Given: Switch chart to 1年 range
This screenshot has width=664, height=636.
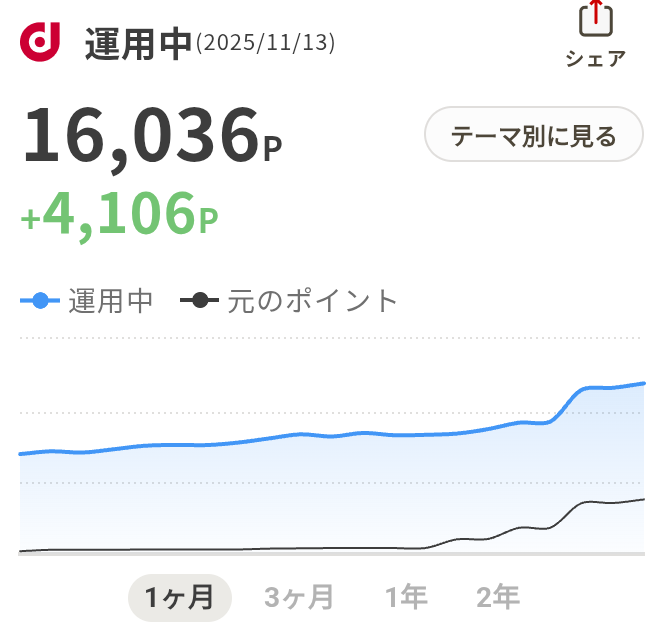Looking at the screenshot, I should pos(406,598).
